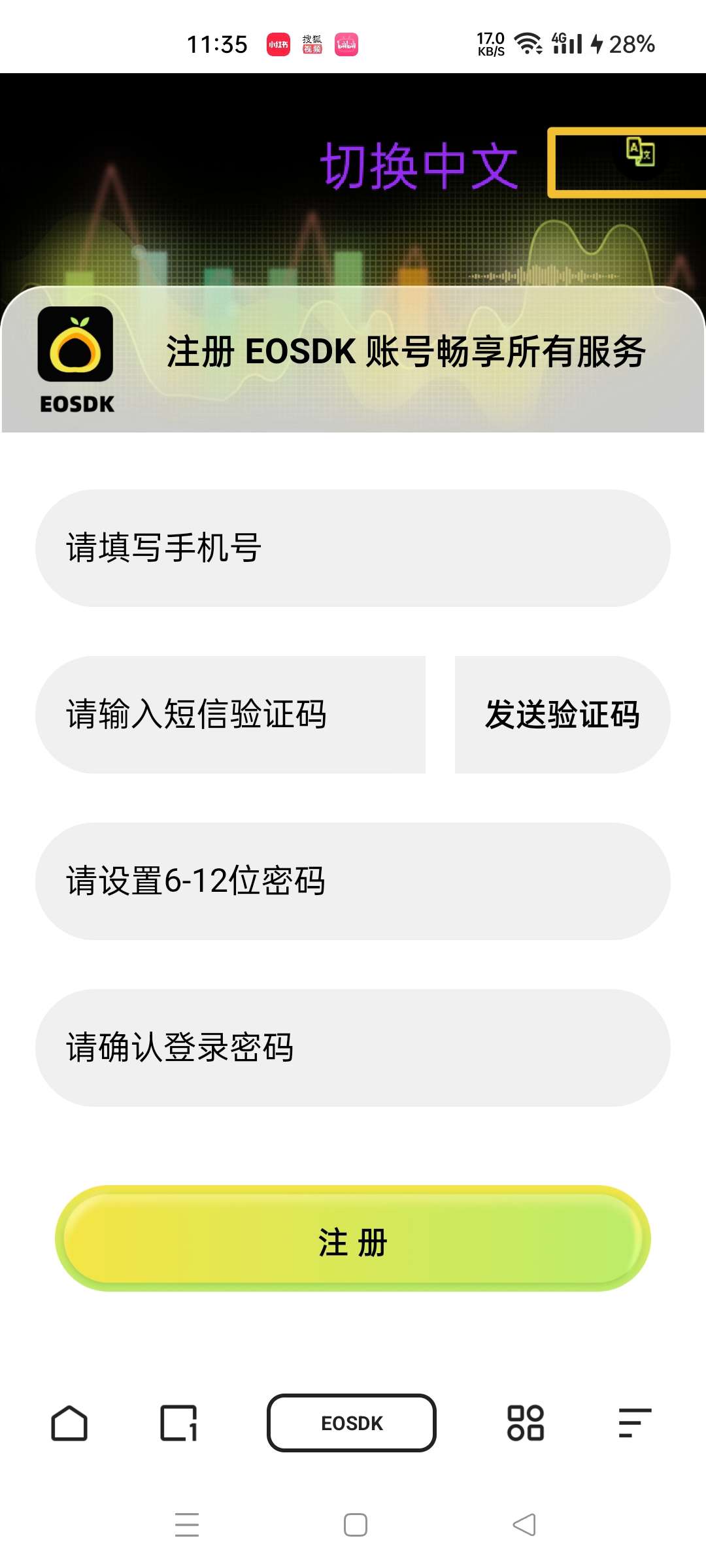706x1568 pixels.
Task: Open the four-squares apps grid
Action: click(x=526, y=1423)
